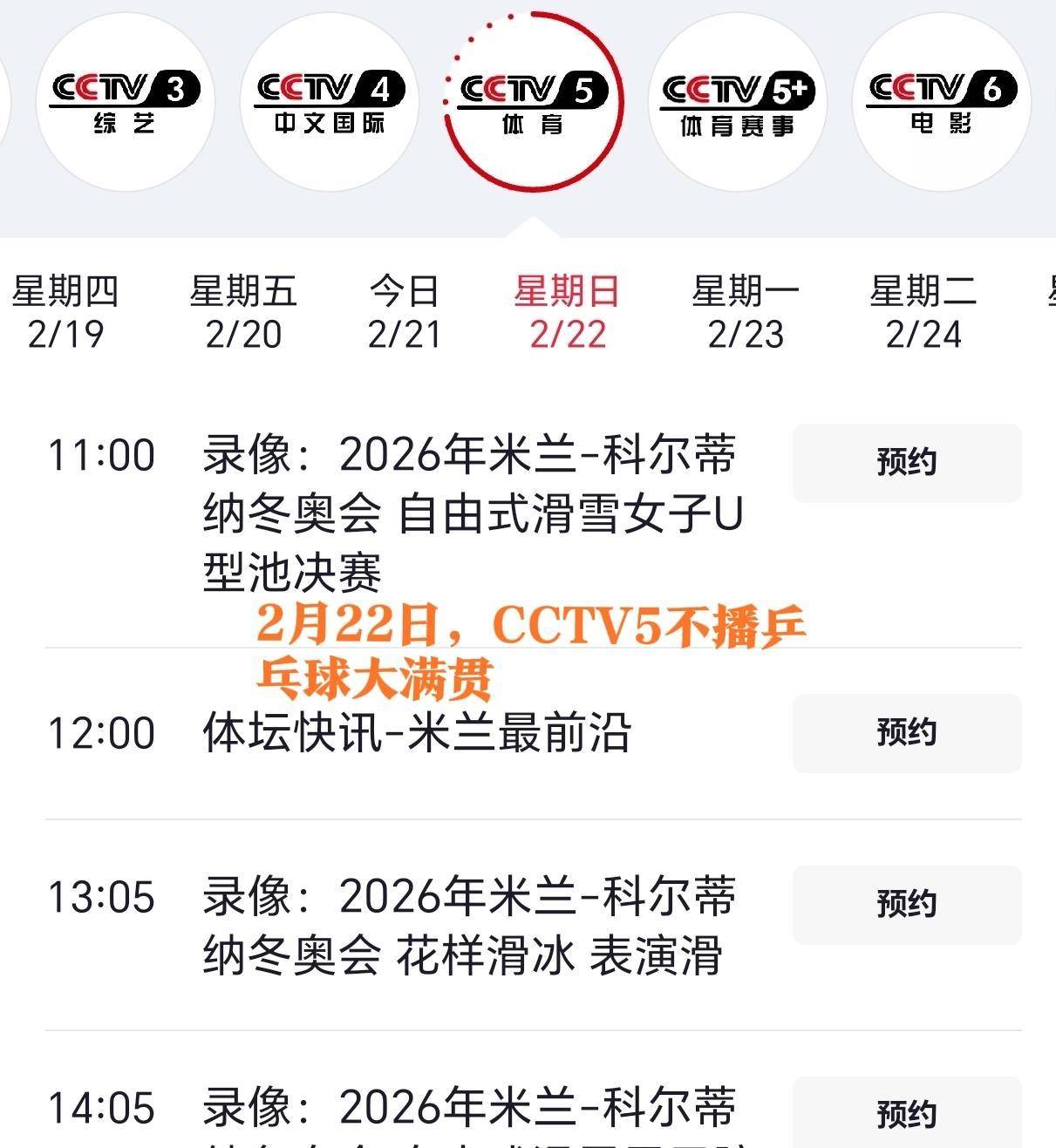
Task: Tap 预约 for the 11:00 自由式滑雪 program
Action: click(x=907, y=463)
